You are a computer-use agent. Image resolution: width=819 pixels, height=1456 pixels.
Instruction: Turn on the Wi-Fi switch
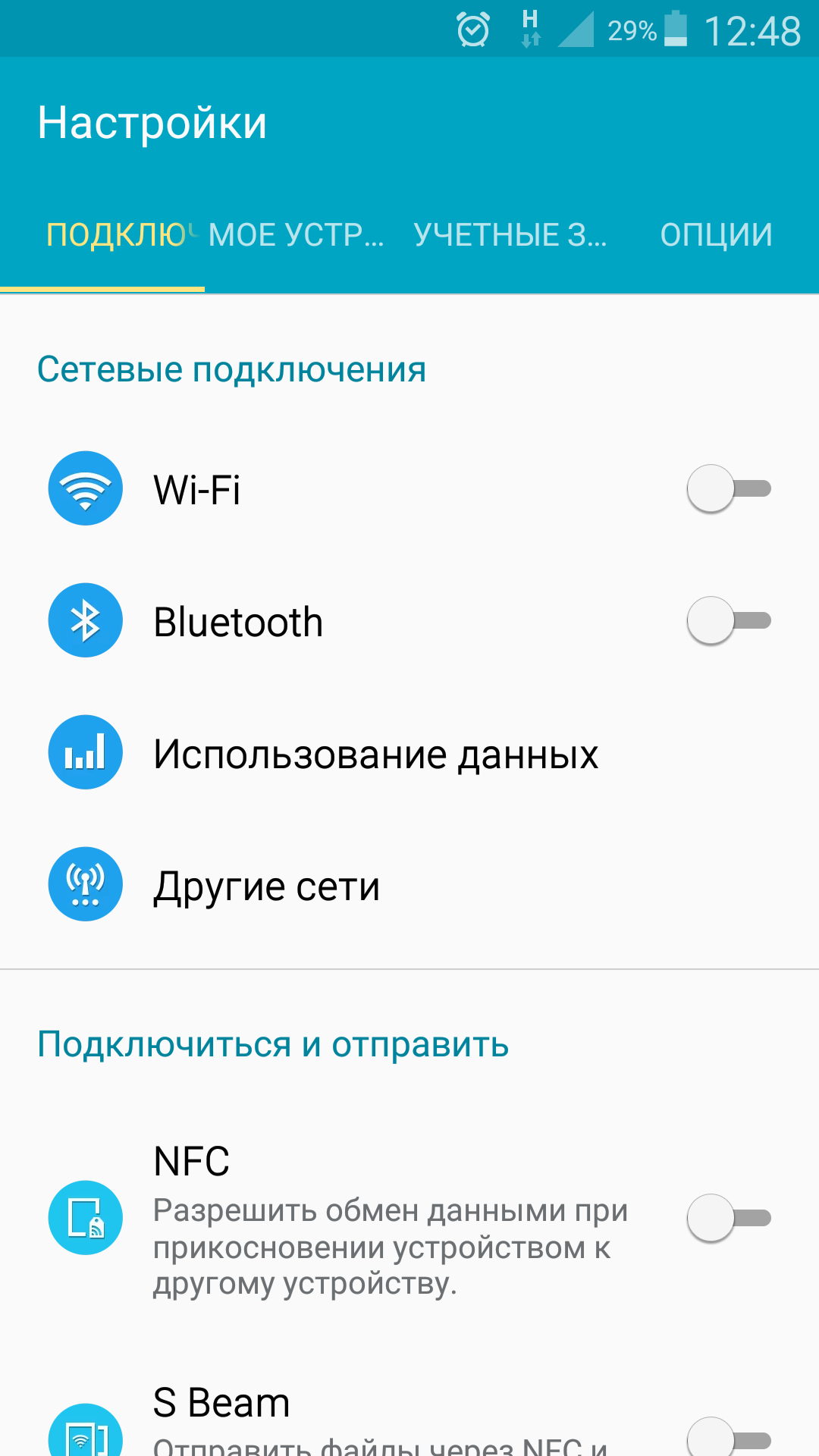(x=729, y=489)
